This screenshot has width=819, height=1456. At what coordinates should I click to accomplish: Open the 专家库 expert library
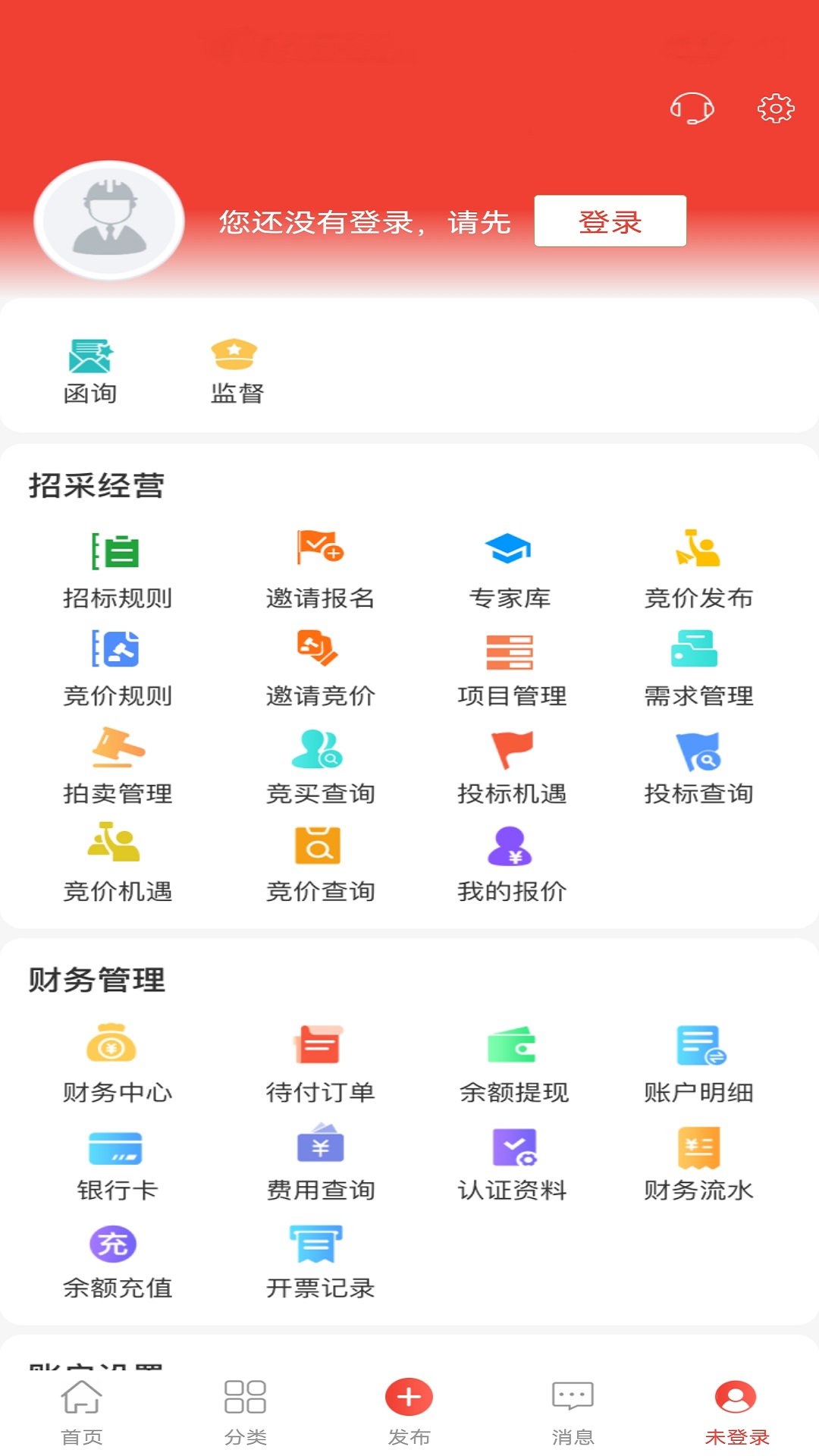coord(510,570)
